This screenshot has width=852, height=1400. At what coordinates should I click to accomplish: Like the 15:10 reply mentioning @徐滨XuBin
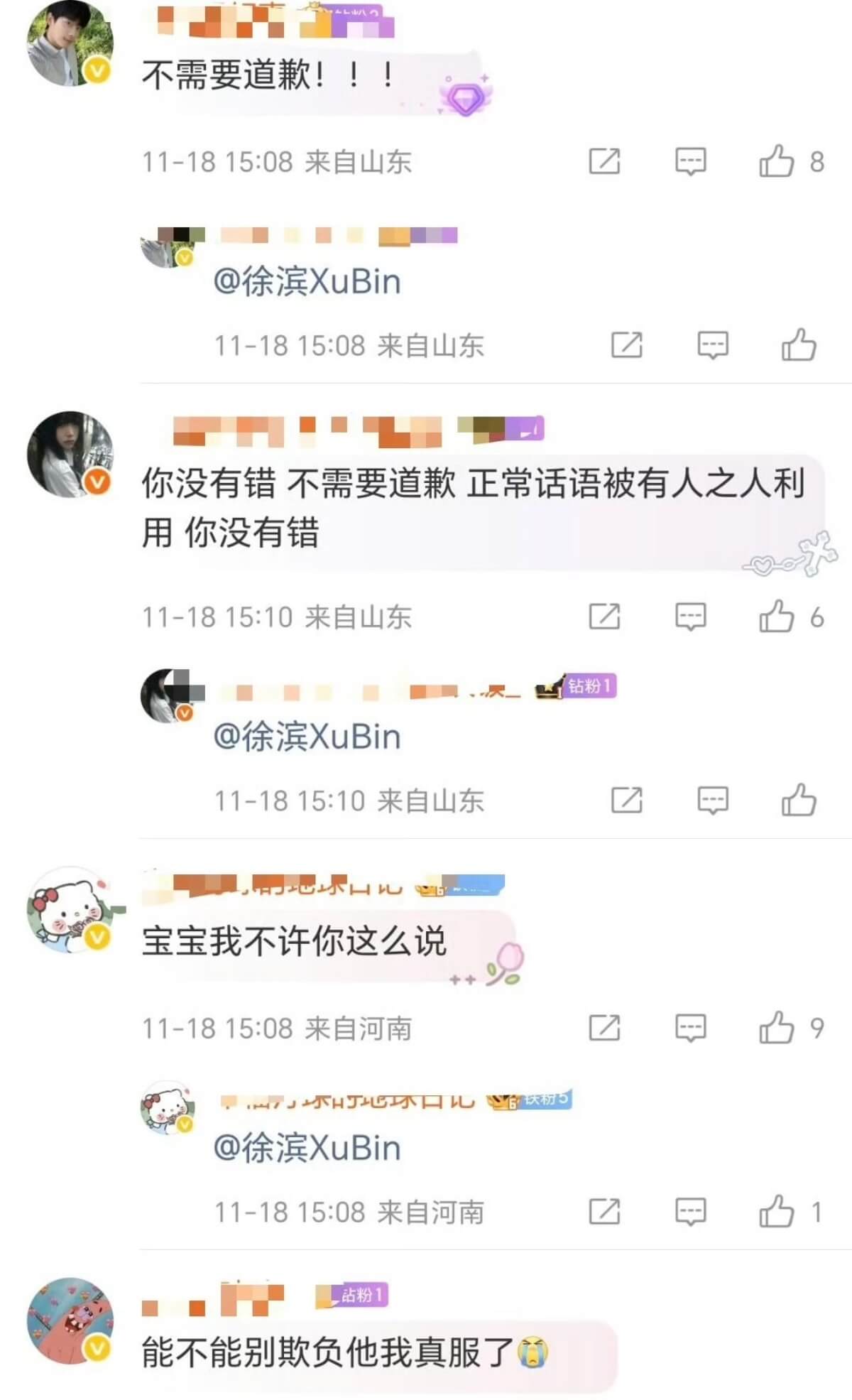[798, 801]
